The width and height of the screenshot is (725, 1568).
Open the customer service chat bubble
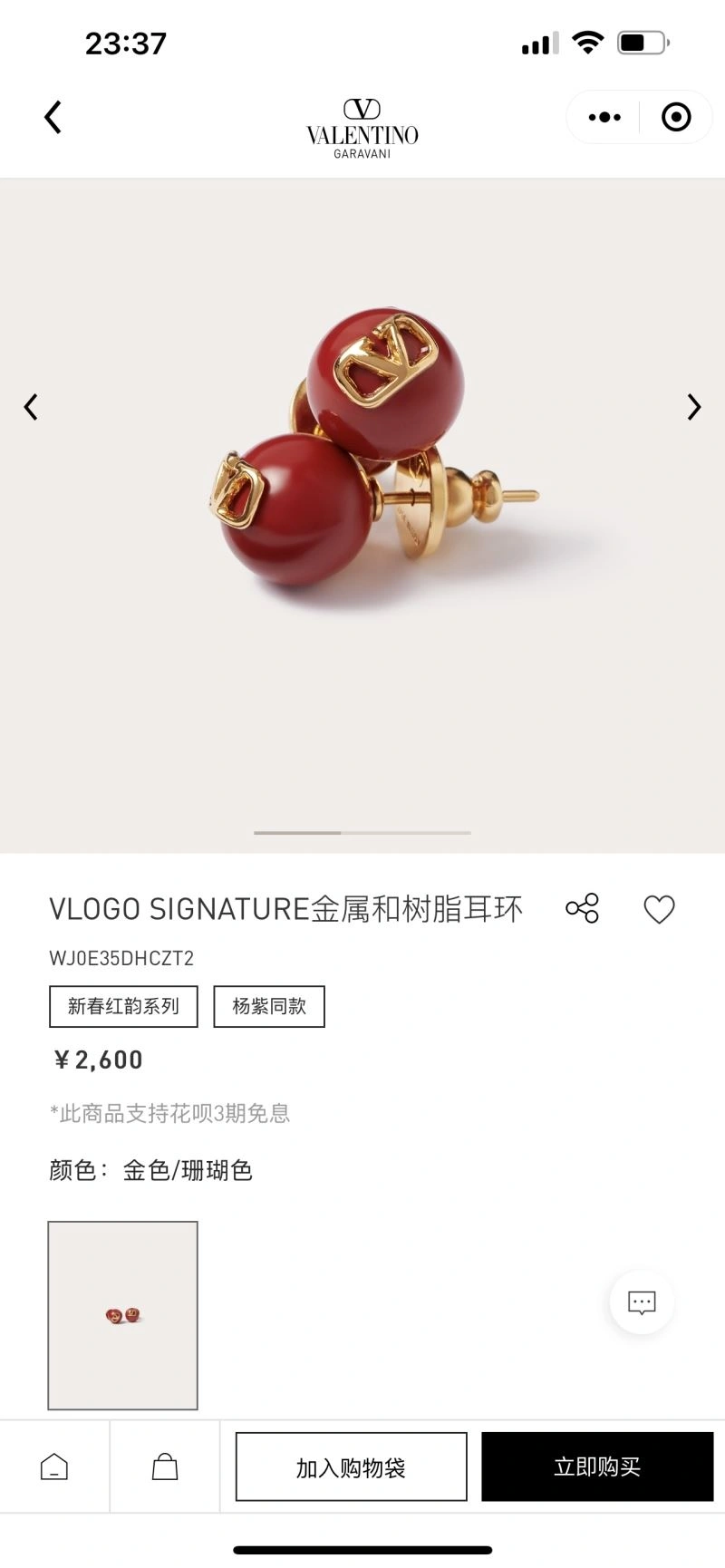(642, 1302)
